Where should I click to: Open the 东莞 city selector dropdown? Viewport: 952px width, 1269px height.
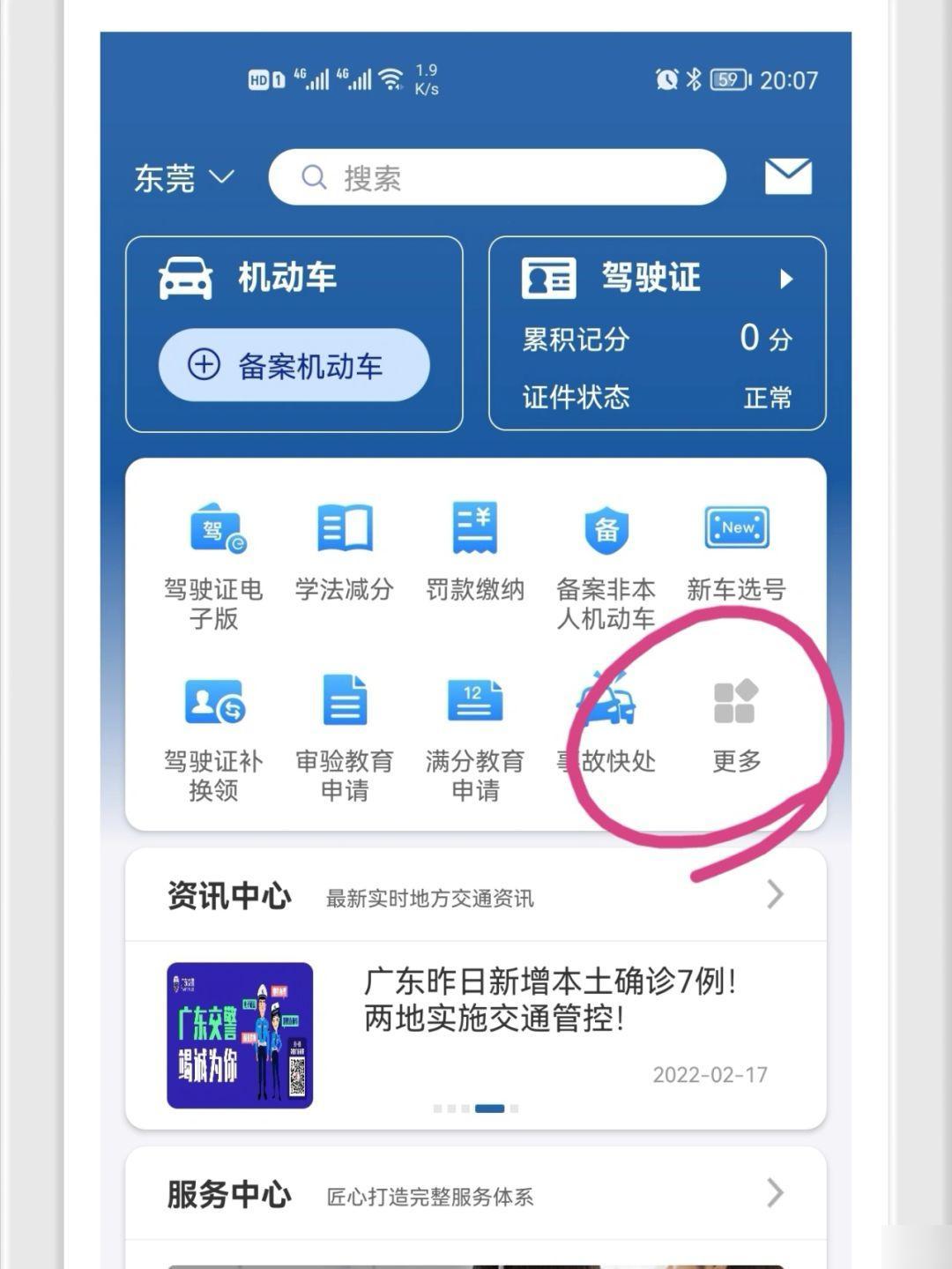(183, 178)
